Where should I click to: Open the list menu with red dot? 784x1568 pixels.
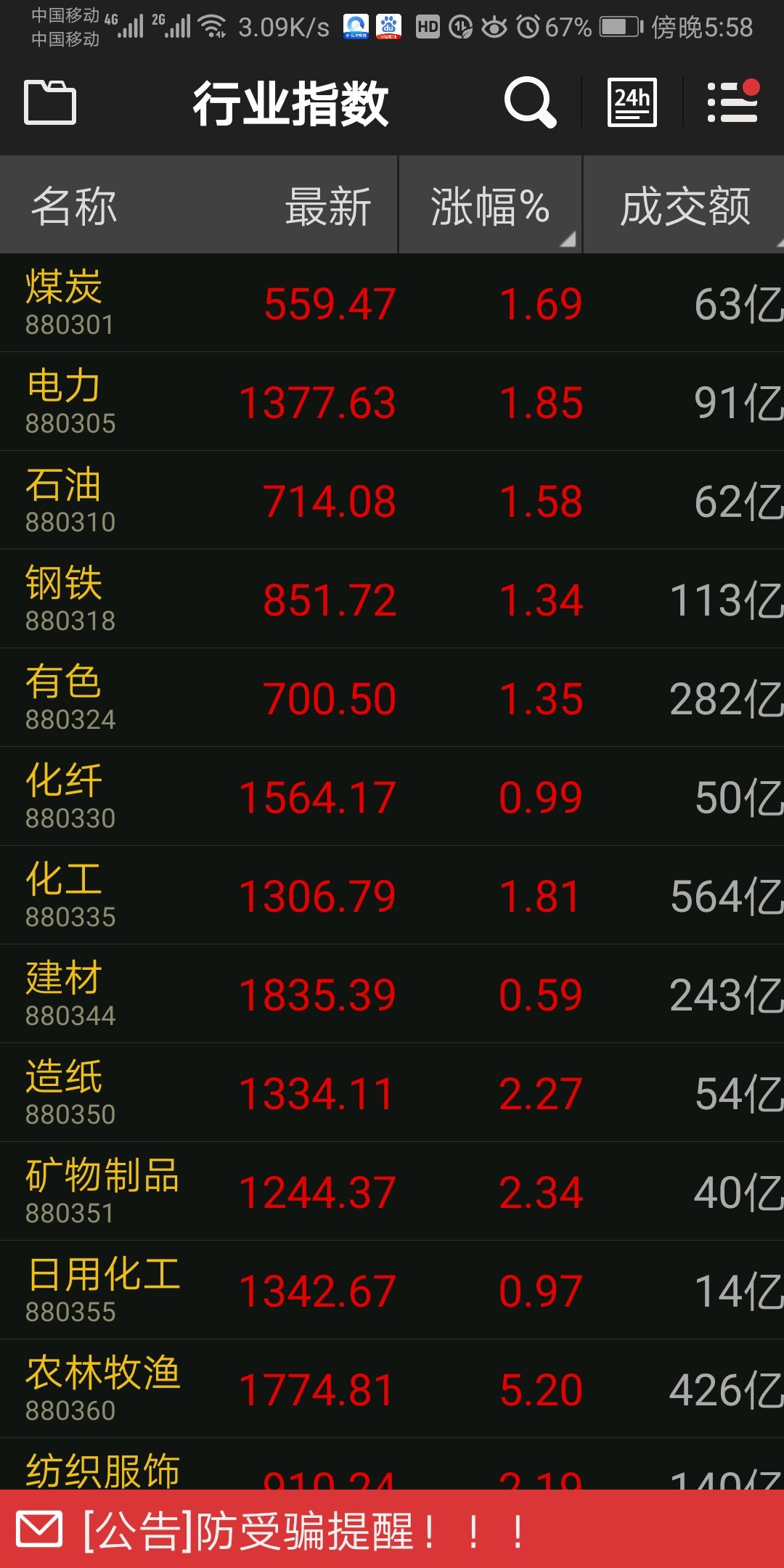(x=732, y=102)
